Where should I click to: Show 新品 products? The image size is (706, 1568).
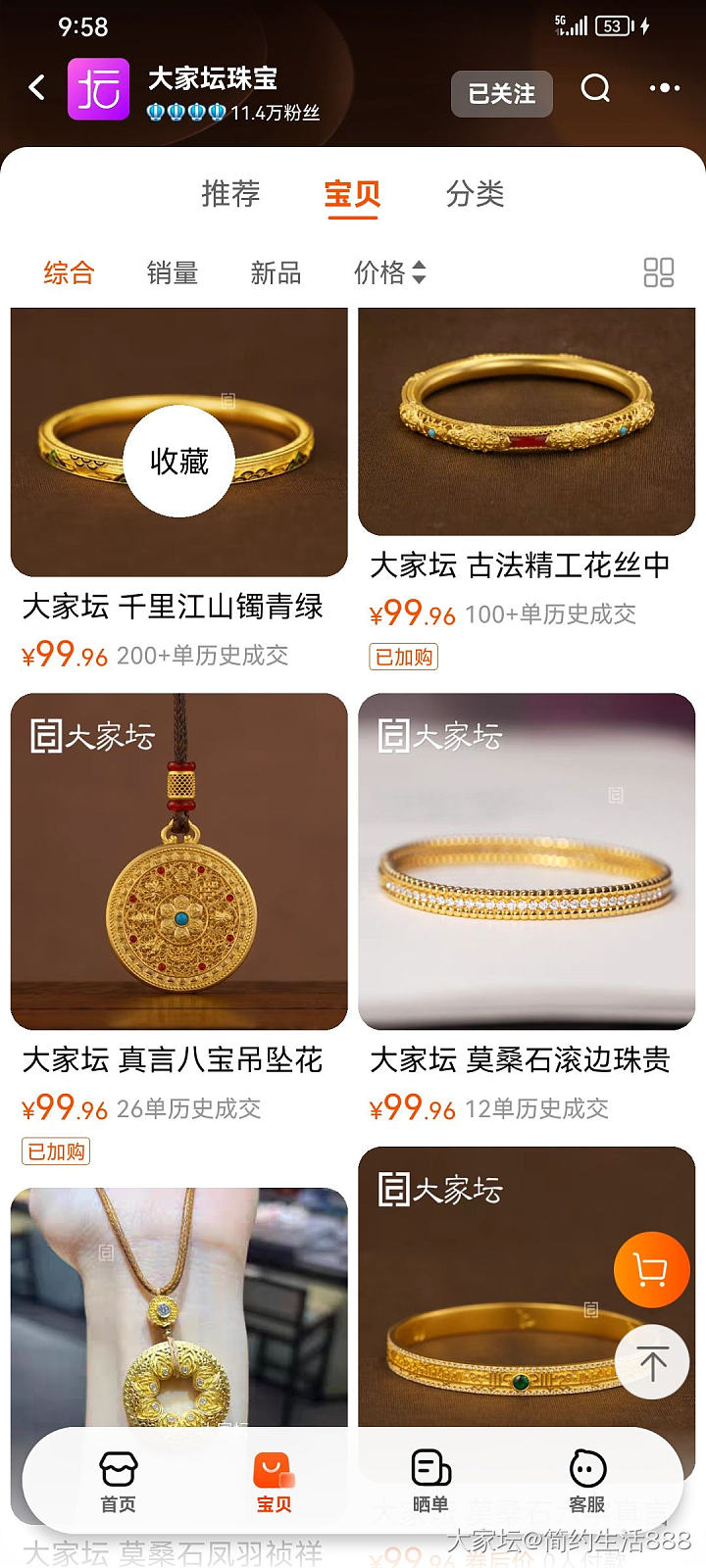coord(276,272)
